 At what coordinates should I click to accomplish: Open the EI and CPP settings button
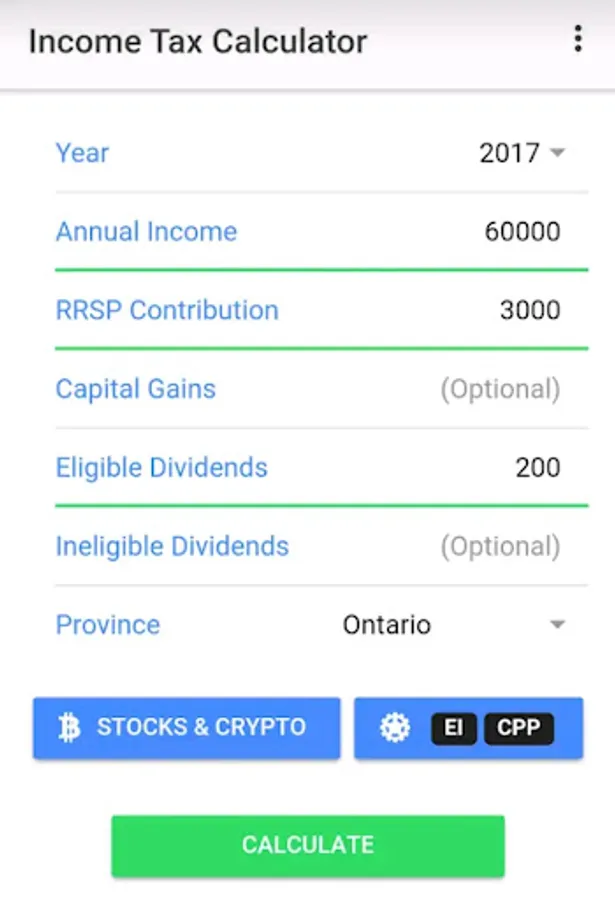click(x=468, y=727)
